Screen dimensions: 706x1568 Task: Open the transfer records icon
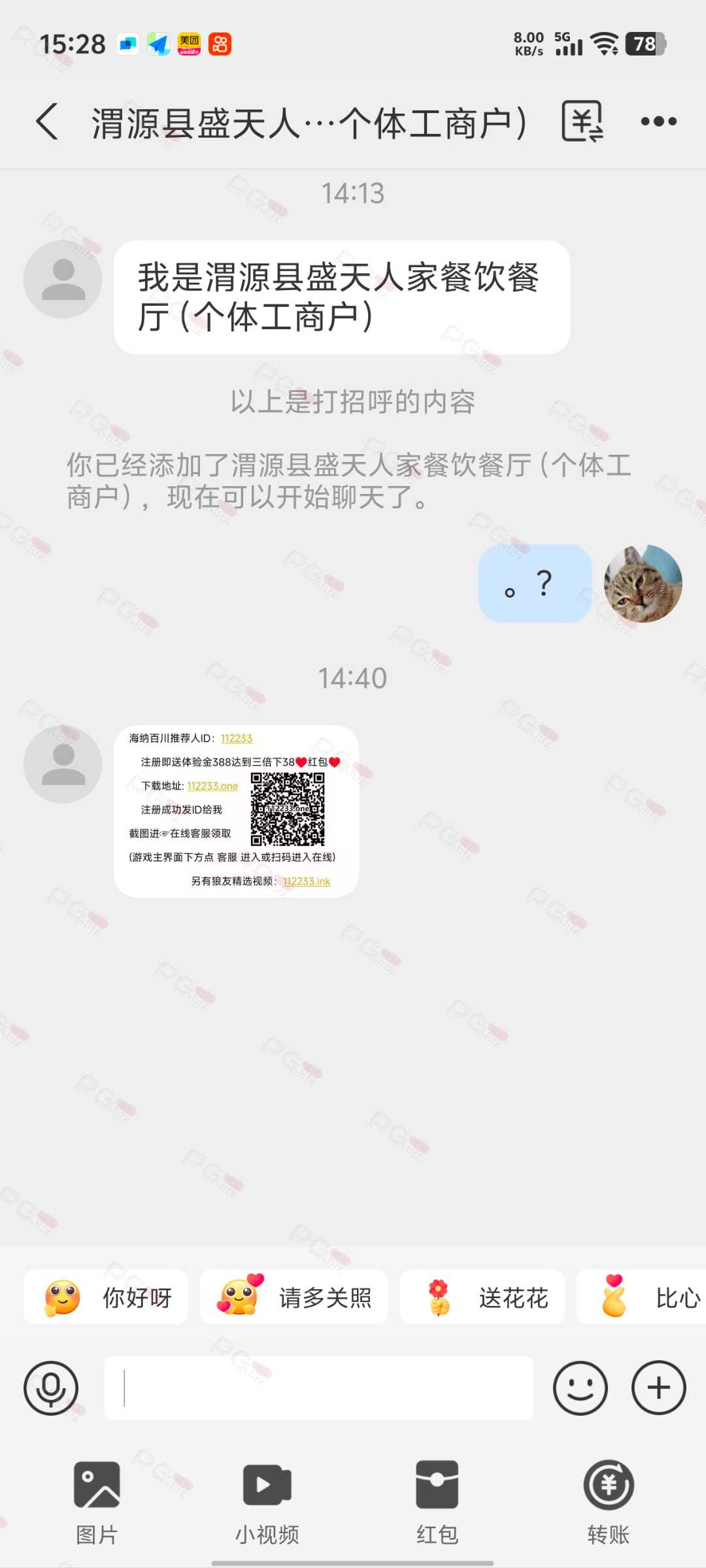pyautogui.click(x=582, y=122)
